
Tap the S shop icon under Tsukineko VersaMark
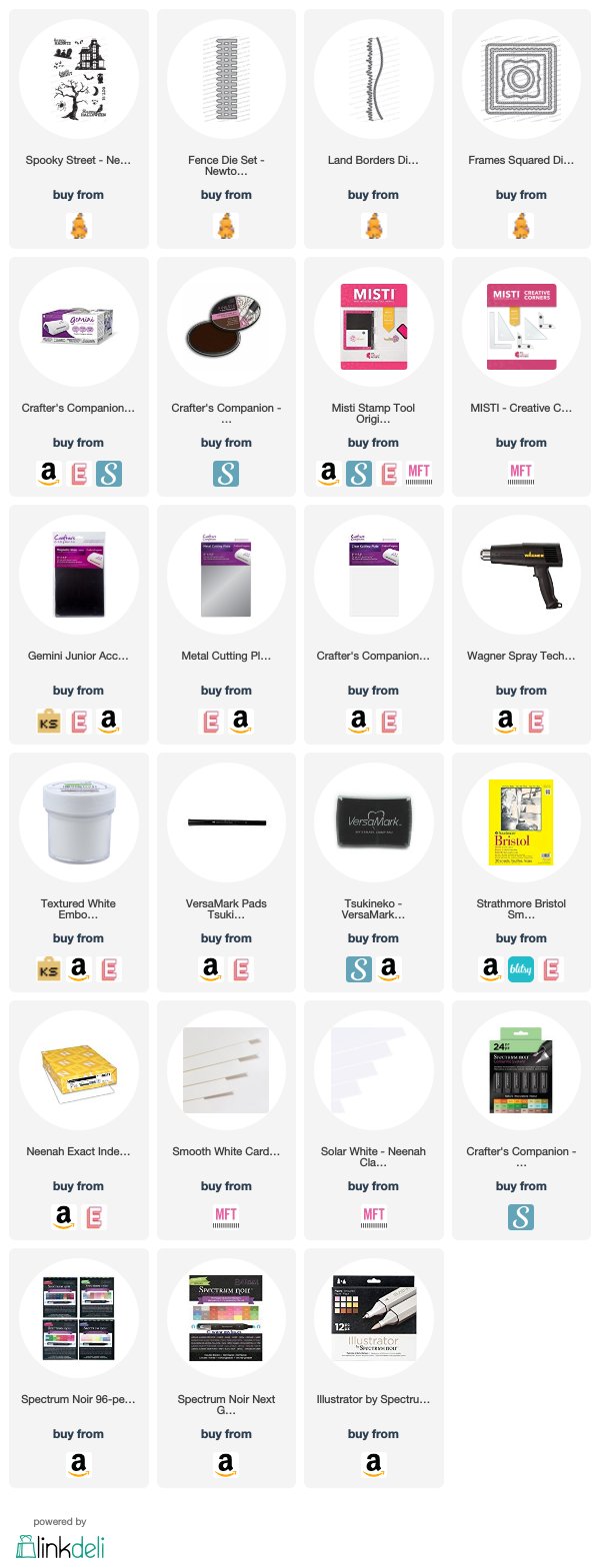(x=358, y=968)
